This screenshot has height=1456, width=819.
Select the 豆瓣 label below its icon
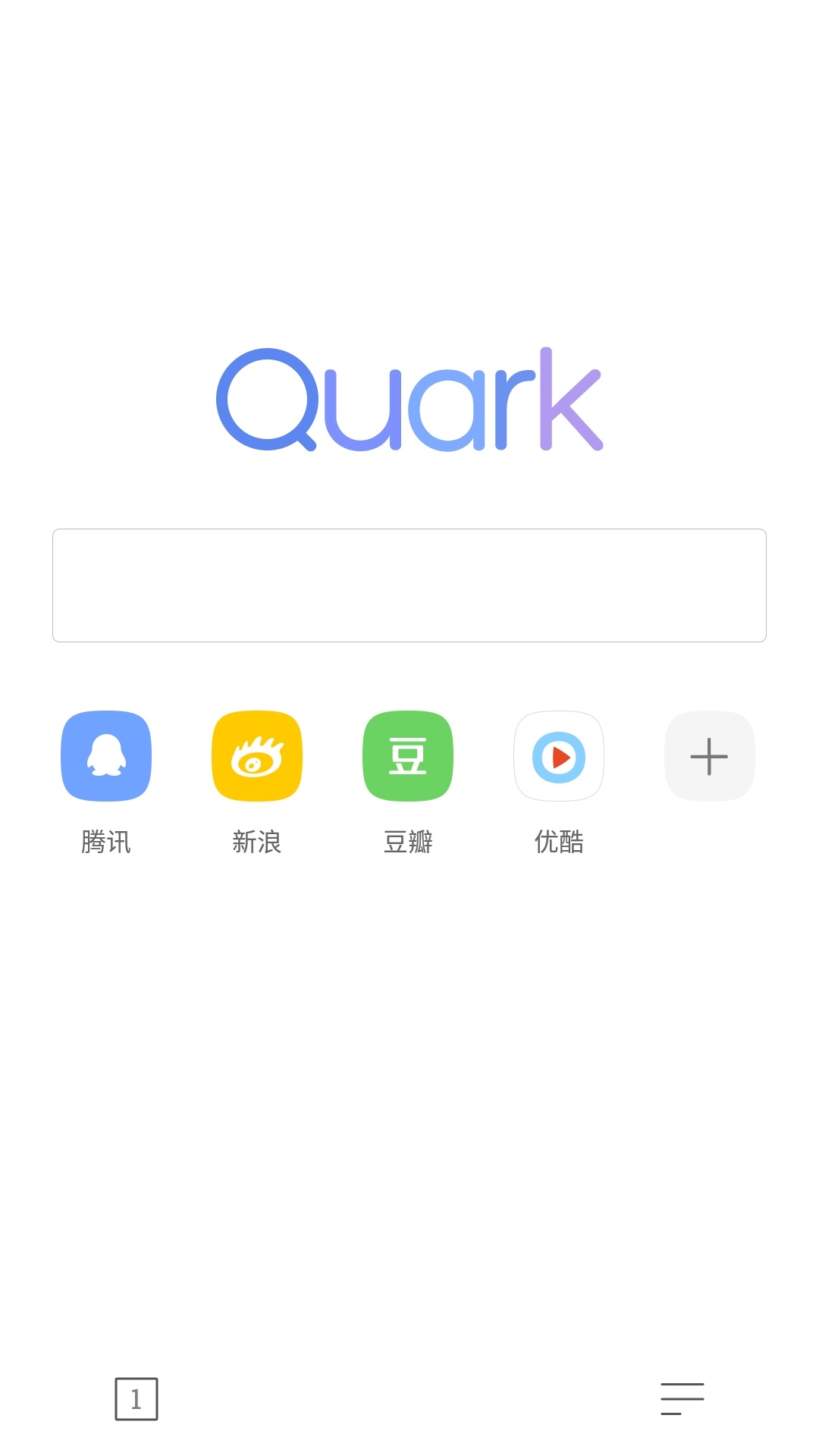point(407,841)
